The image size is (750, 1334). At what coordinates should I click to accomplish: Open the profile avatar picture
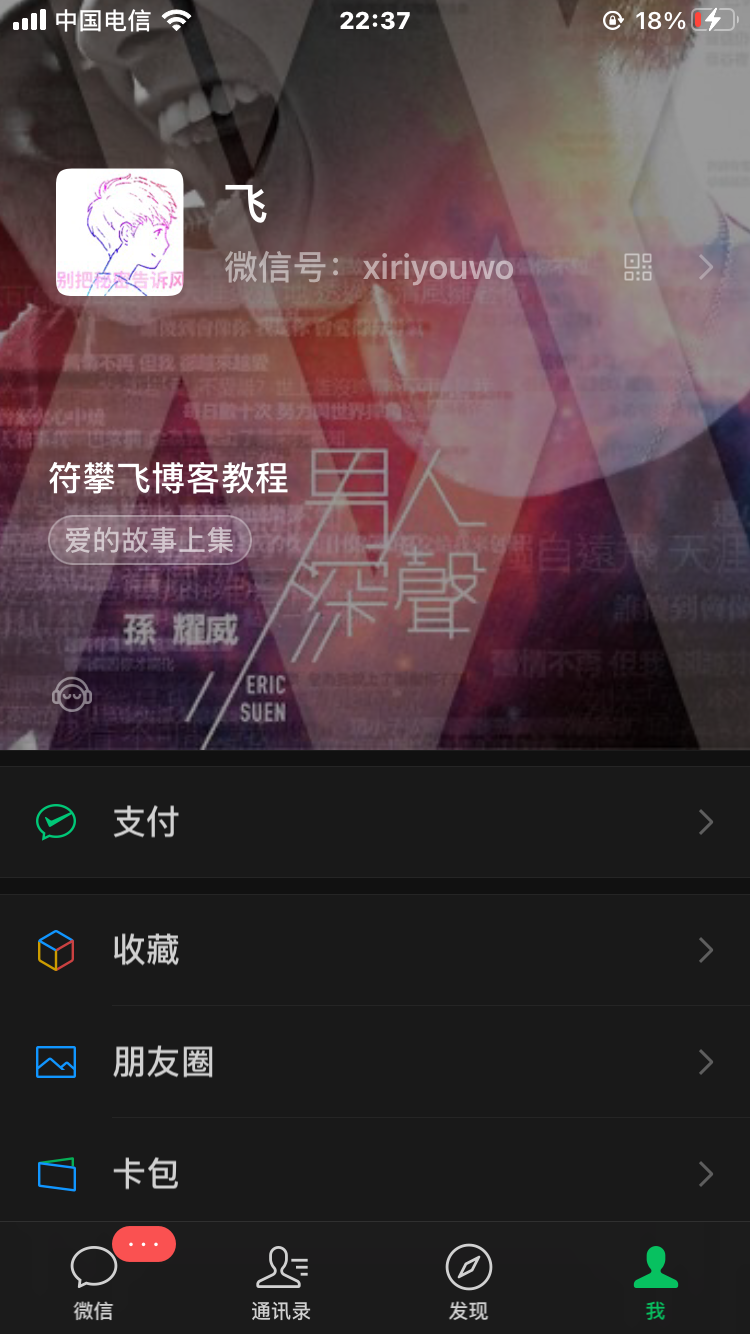120,232
